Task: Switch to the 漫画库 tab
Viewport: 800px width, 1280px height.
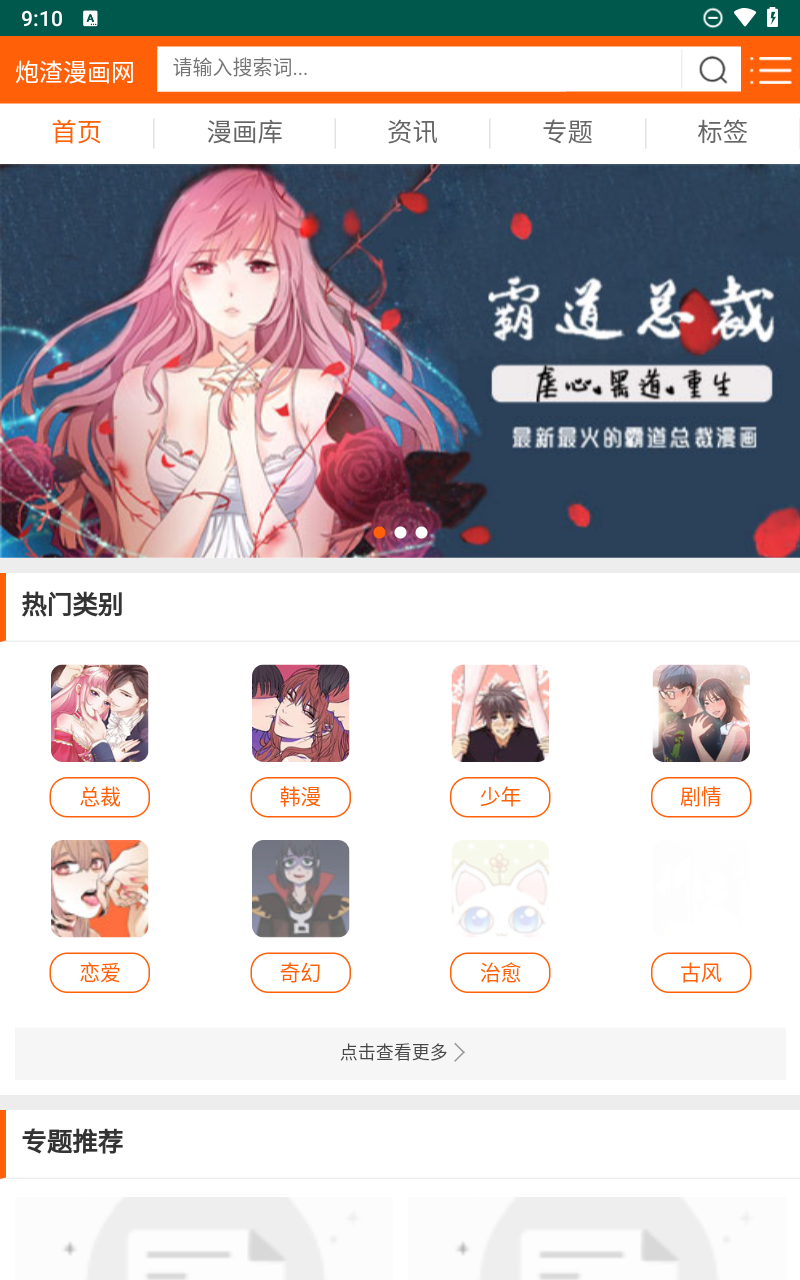Action: coord(245,132)
